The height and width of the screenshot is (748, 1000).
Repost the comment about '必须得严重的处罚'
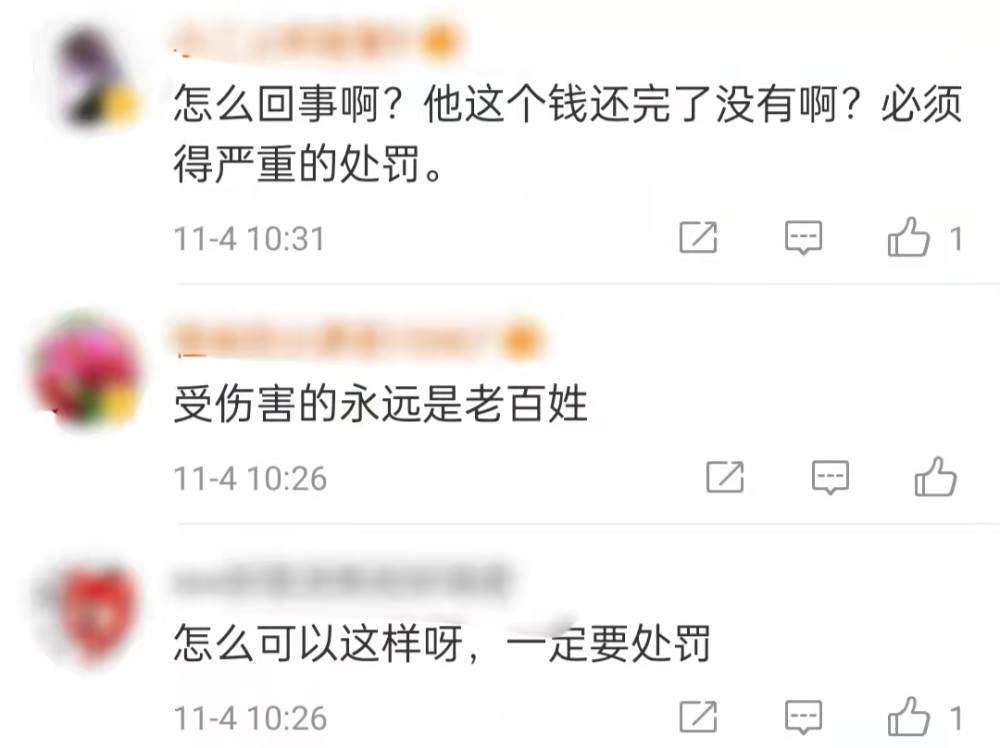point(698,238)
